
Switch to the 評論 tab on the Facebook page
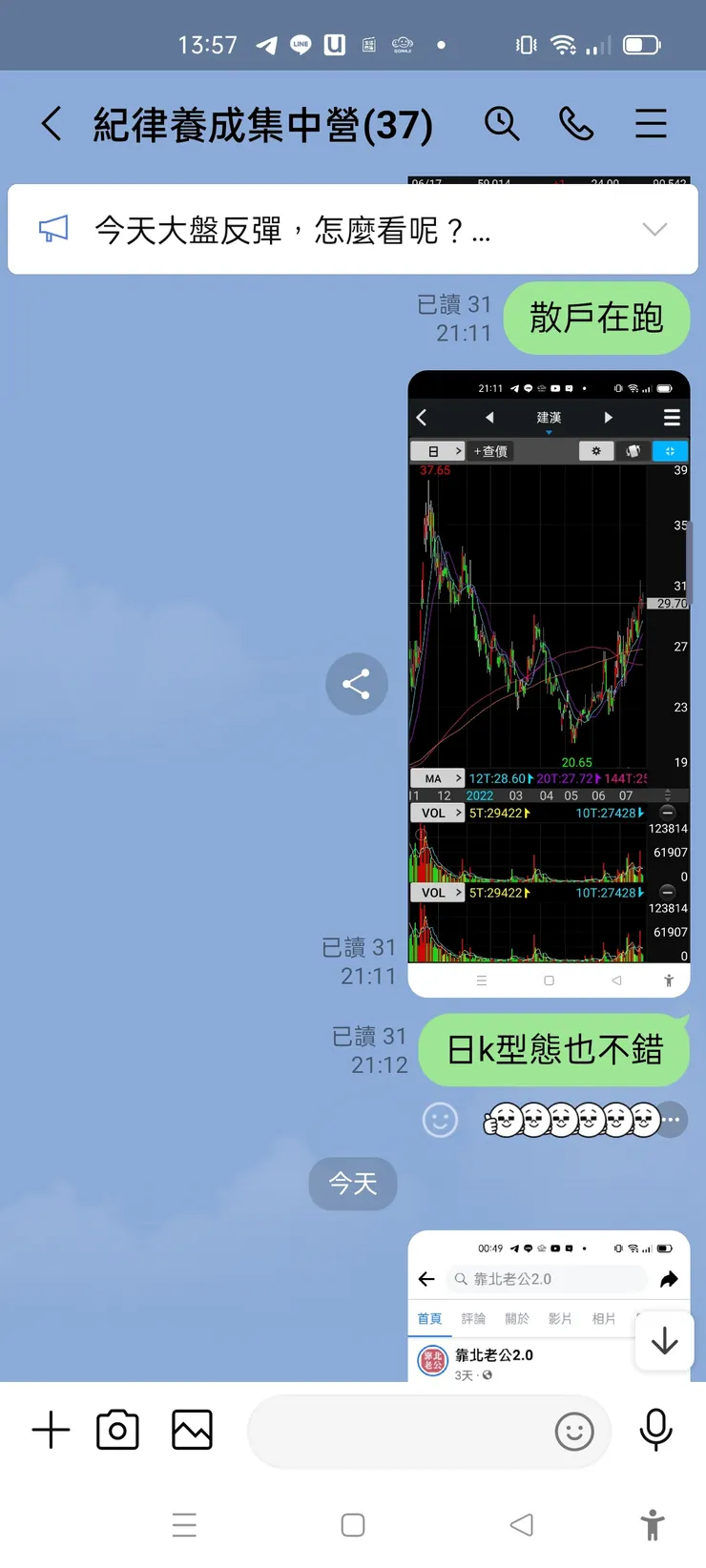click(x=473, y=1318)
